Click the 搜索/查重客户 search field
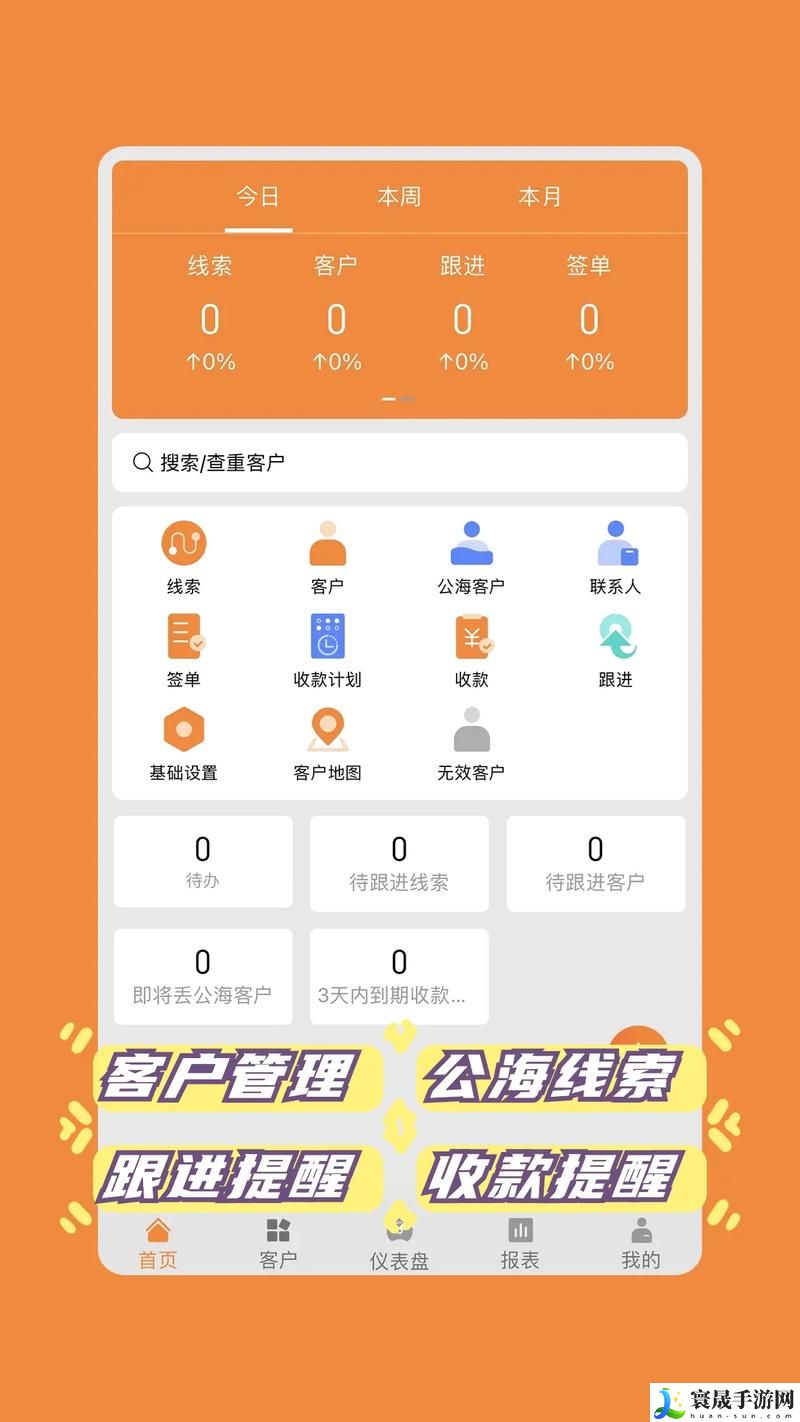Image resolution: width=800 pixels, height=1422 pixels. point(400,462)
